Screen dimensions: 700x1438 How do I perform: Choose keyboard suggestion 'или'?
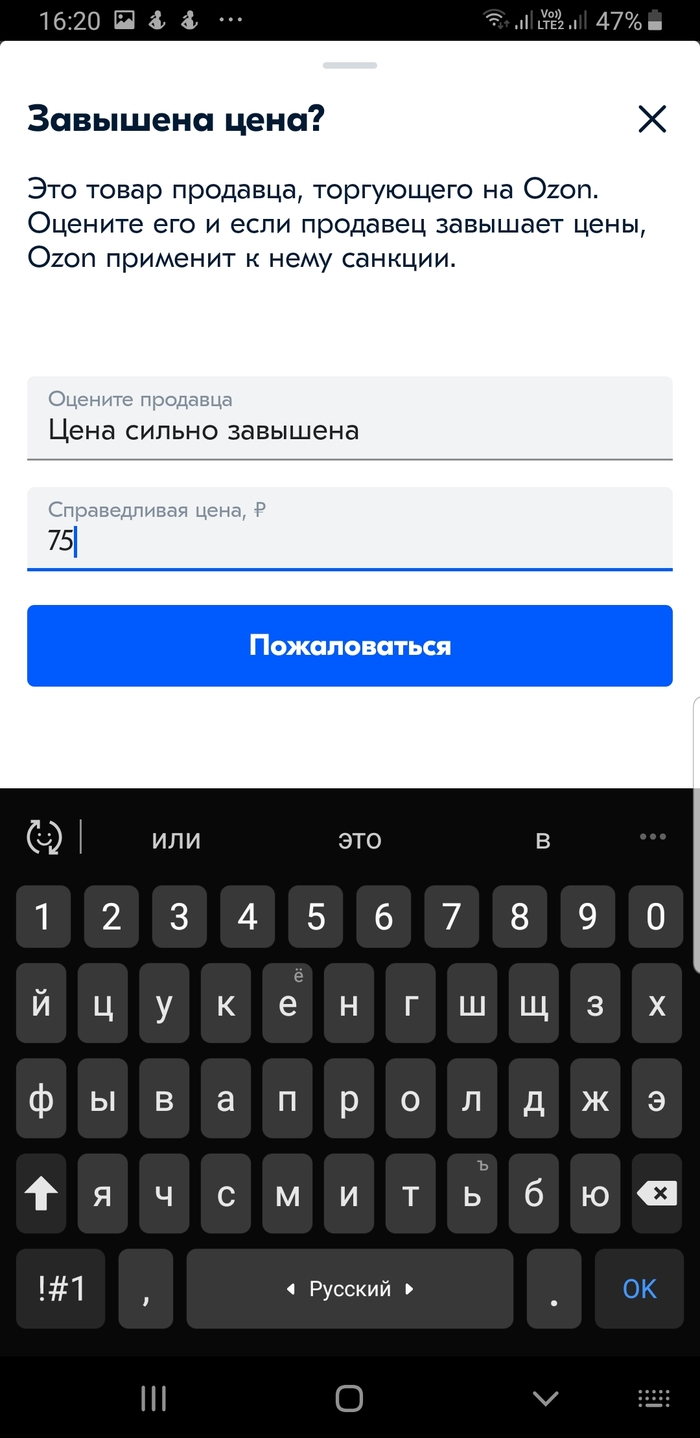pos(176,840)
